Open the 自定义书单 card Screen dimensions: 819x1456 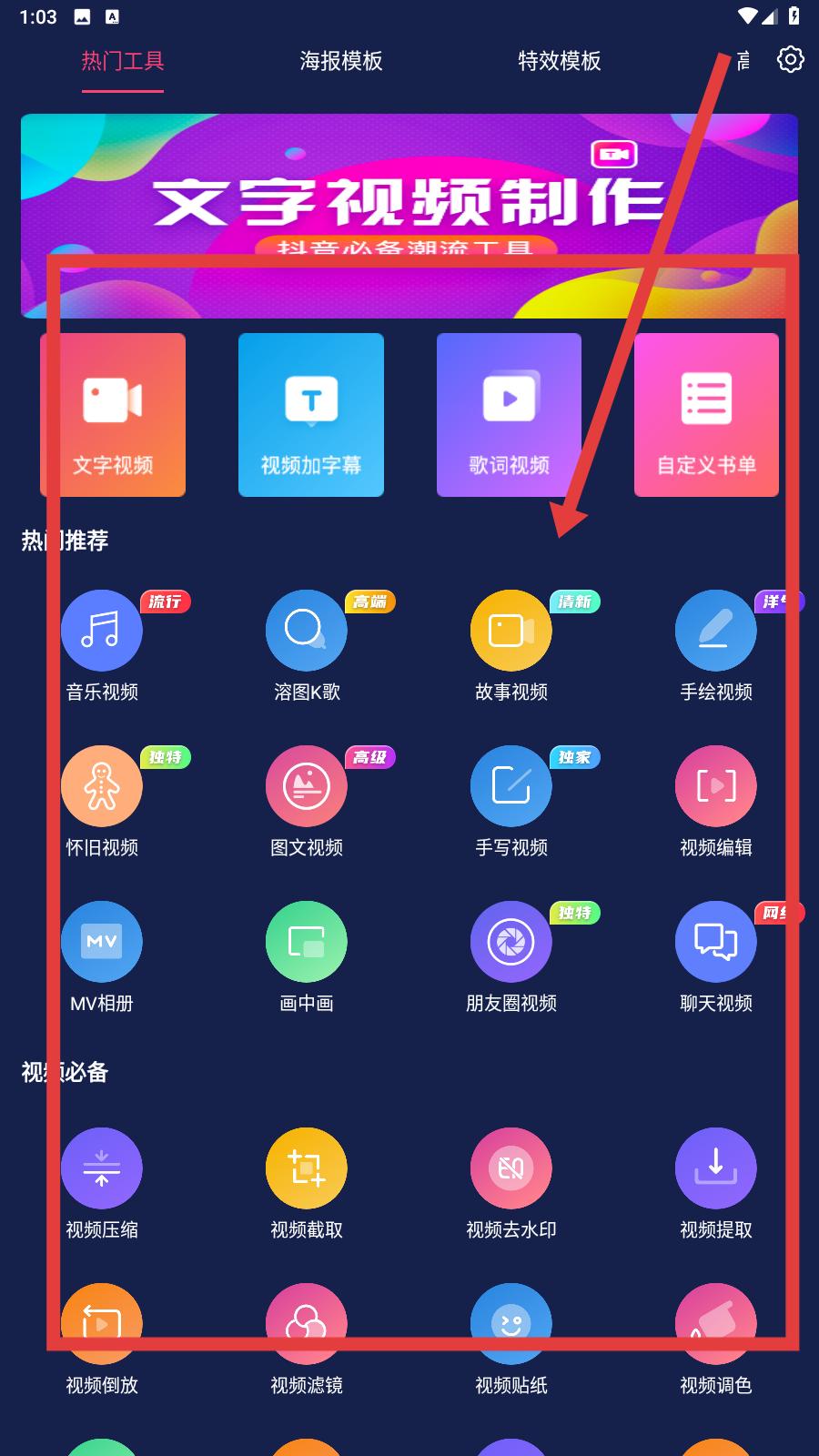[707, 415]
